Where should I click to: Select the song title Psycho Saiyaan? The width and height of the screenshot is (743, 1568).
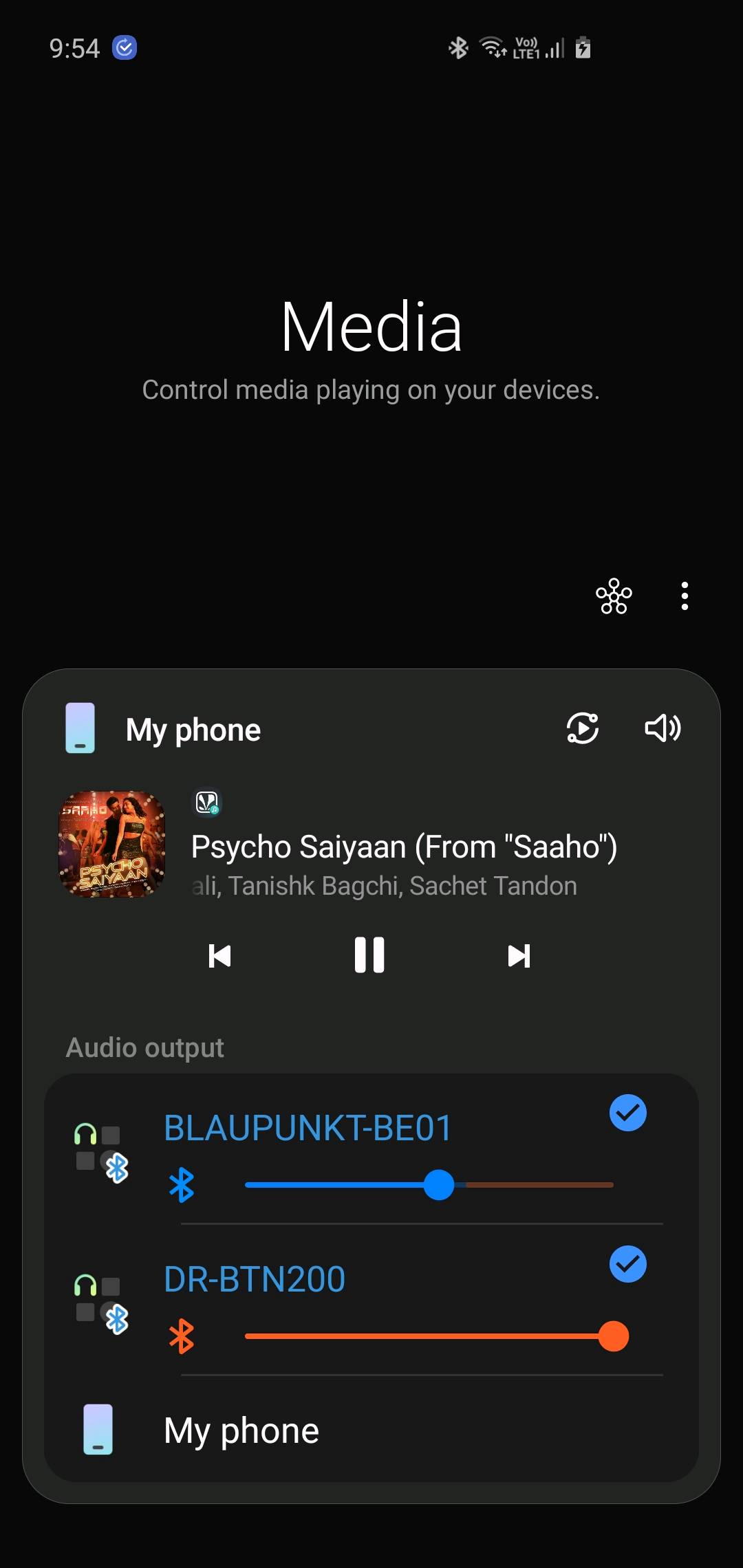[x=404, y=847]
